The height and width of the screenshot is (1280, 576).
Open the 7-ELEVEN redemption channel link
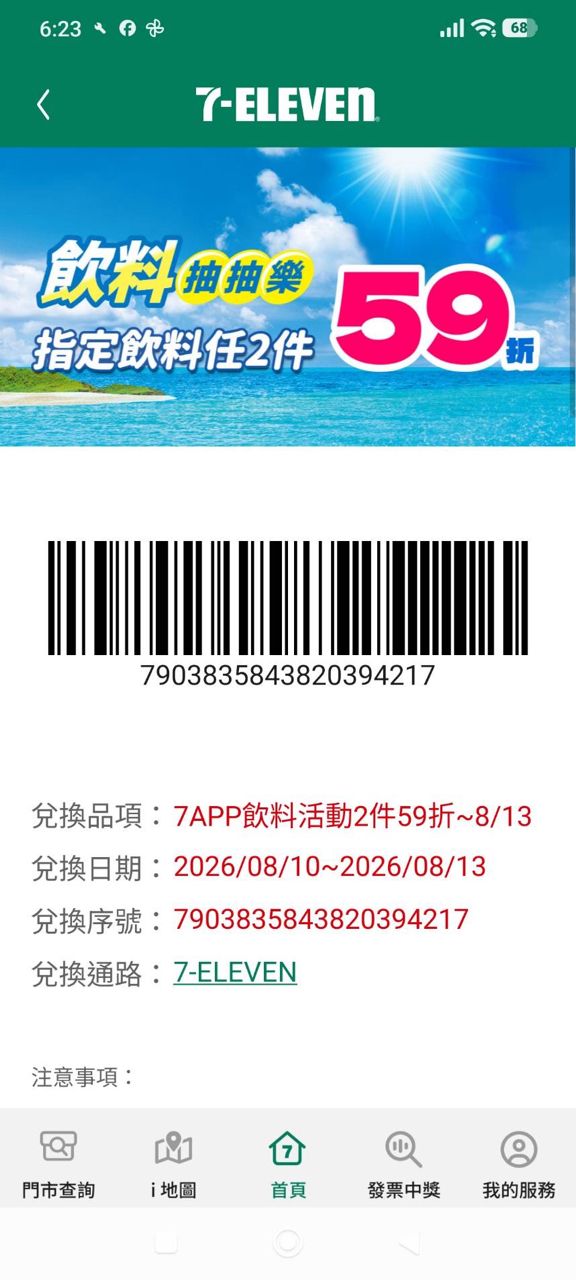click(235, 972)
